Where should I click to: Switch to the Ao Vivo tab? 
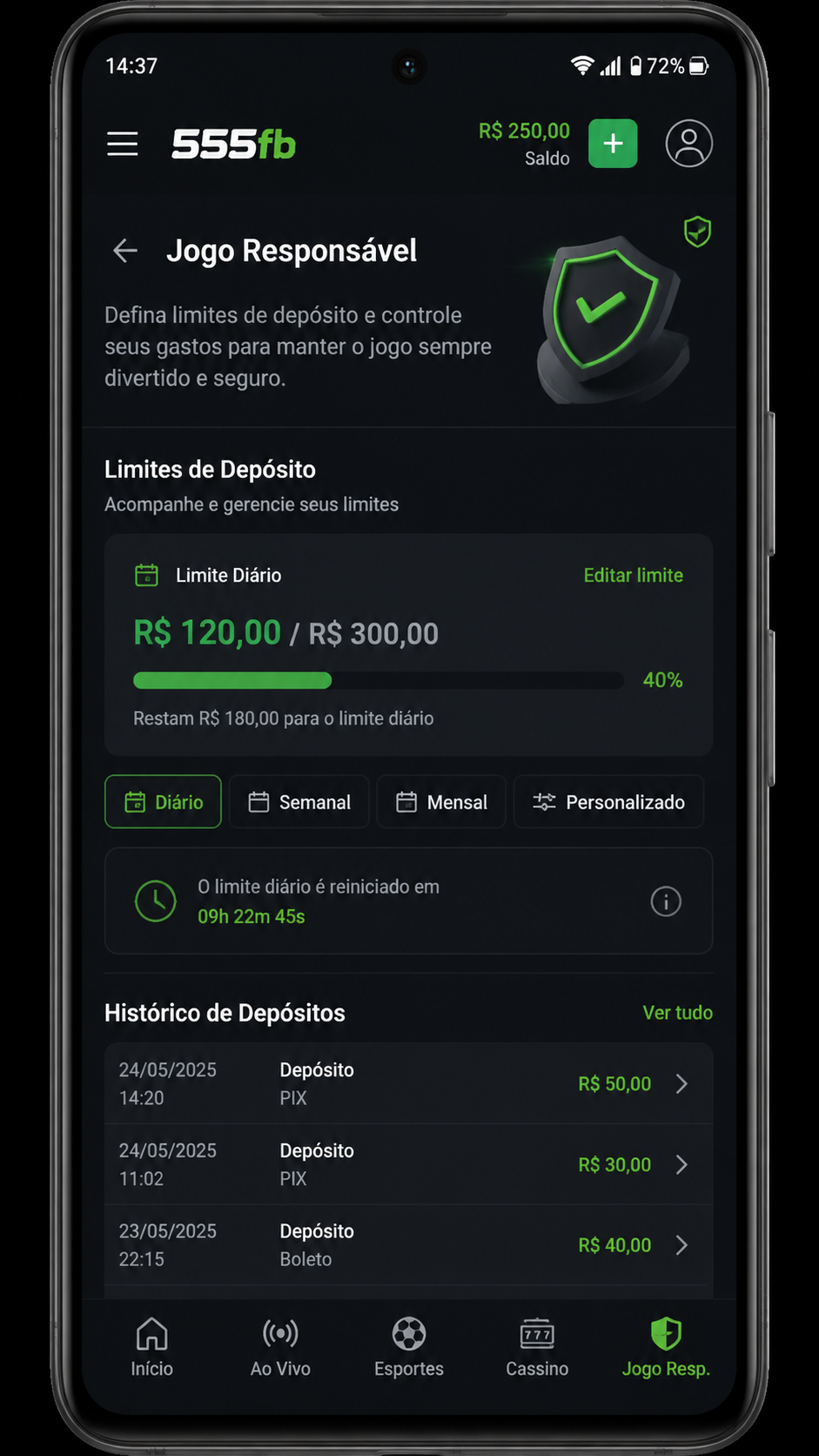click(280, 1347)
